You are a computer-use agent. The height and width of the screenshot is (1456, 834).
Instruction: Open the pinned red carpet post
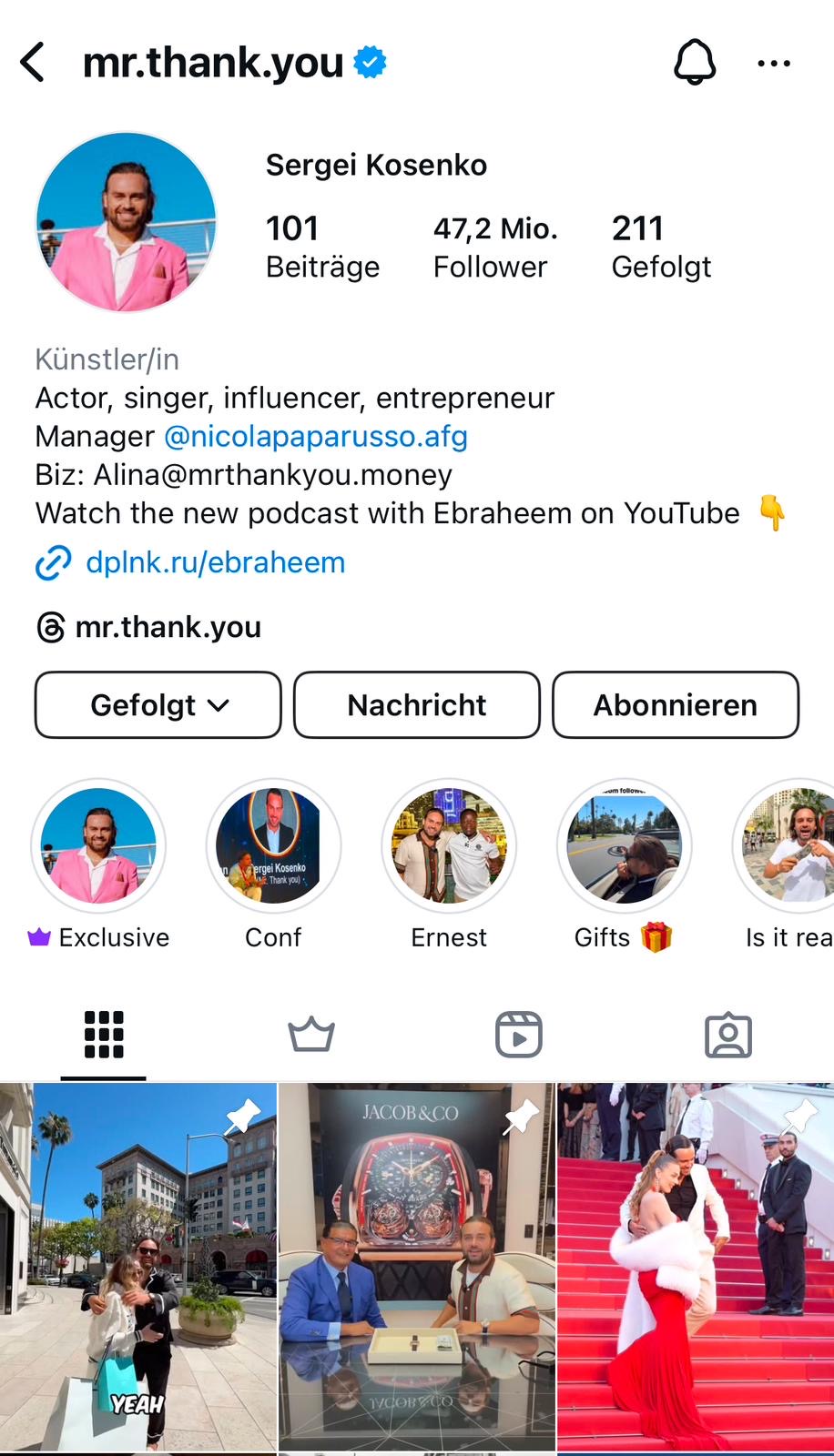point(695,1267)
